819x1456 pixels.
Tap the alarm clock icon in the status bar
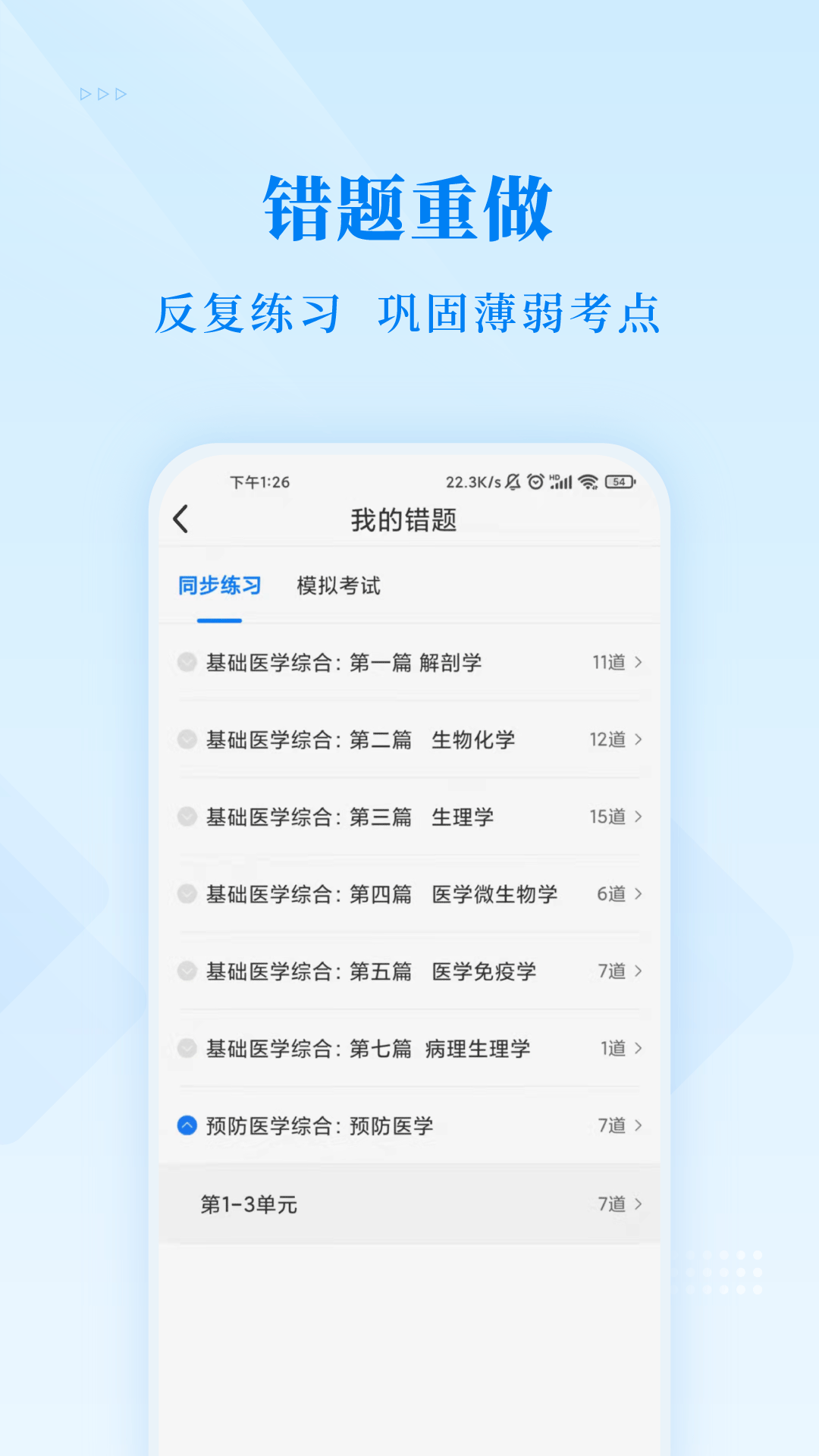pos(536,481)
